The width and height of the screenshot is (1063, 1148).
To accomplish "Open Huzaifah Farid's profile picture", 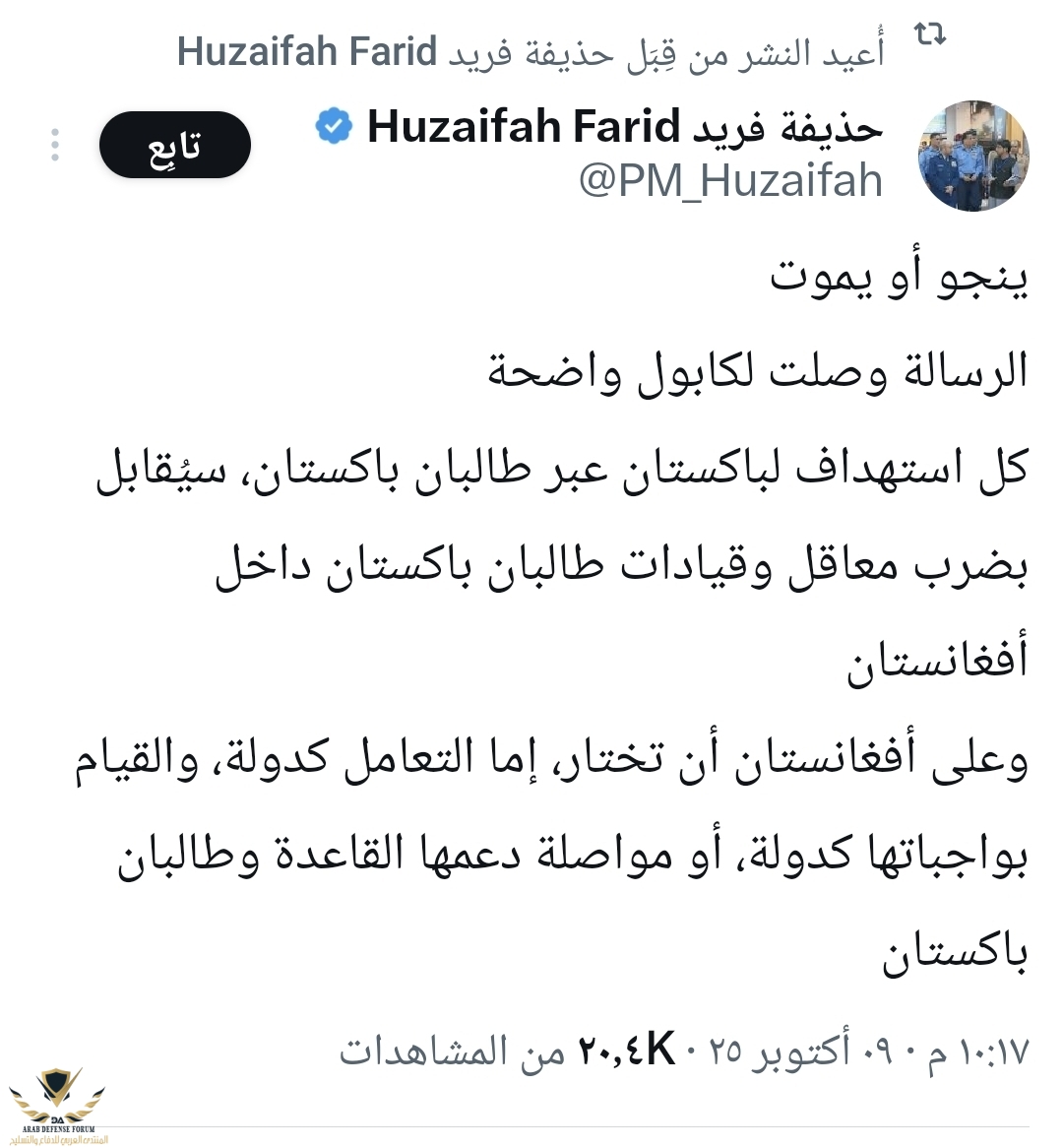I will point(973,156).
